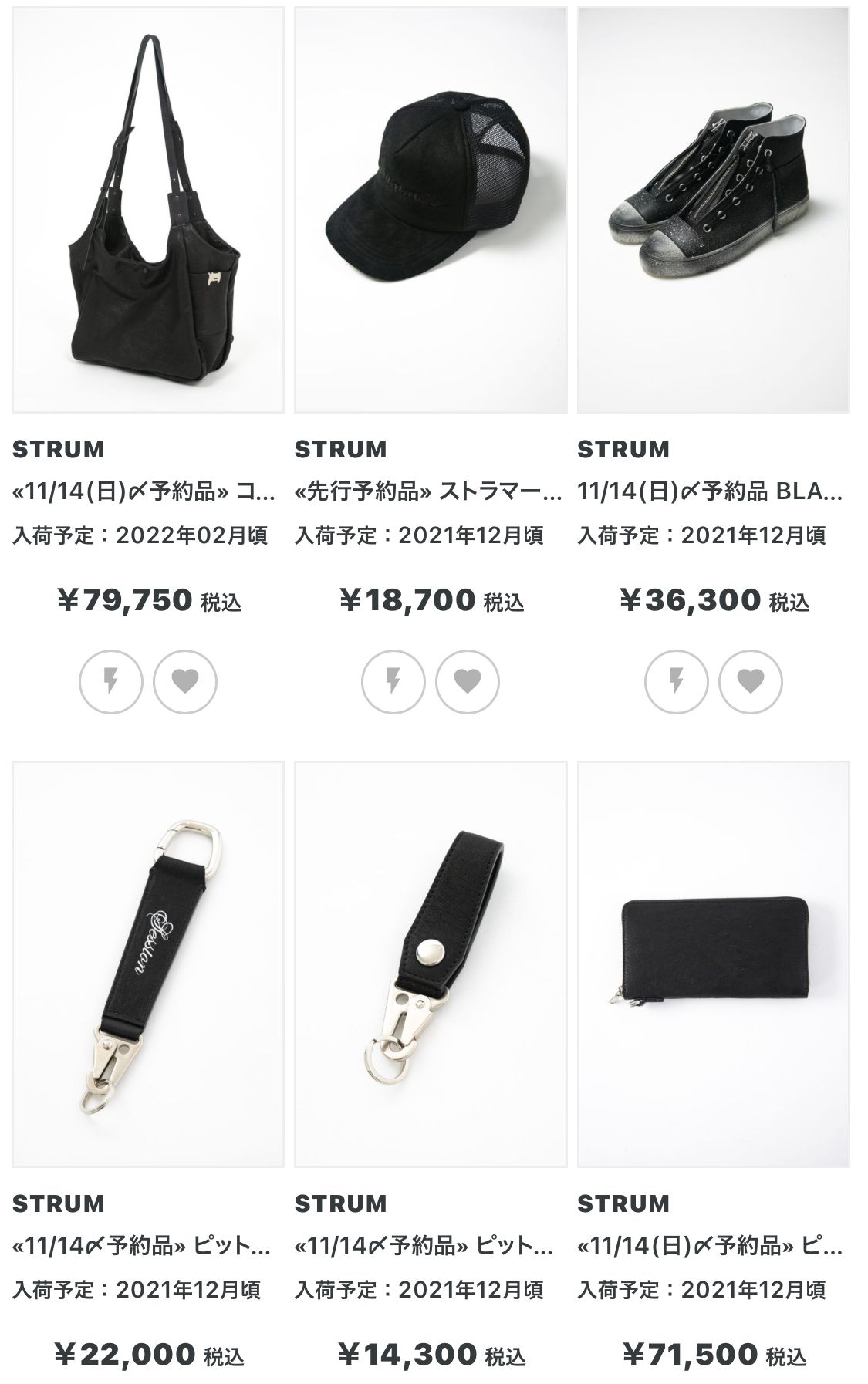
Task: Tap the lightning icon under the ¥36,300 sneakers
Action: (677, 682)
